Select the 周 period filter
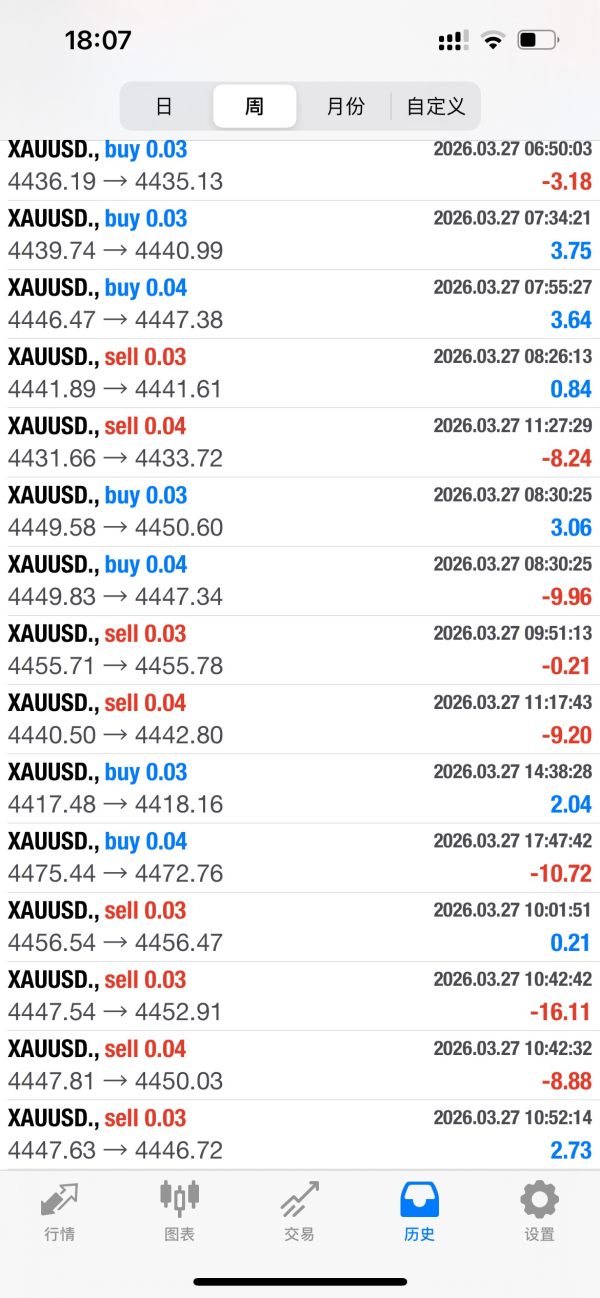 pos(254,106)
